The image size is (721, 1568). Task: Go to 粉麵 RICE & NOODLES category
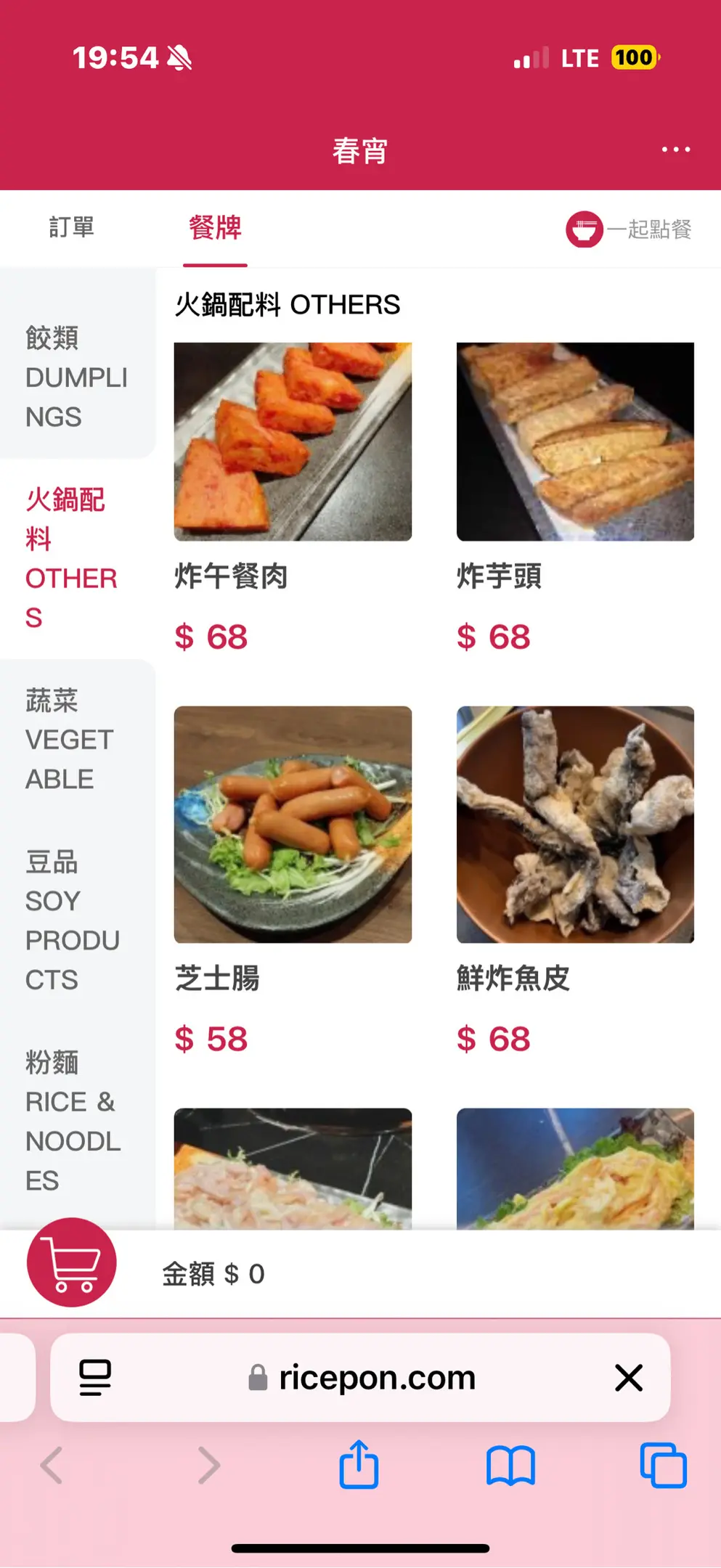[x=73, y=1121]
